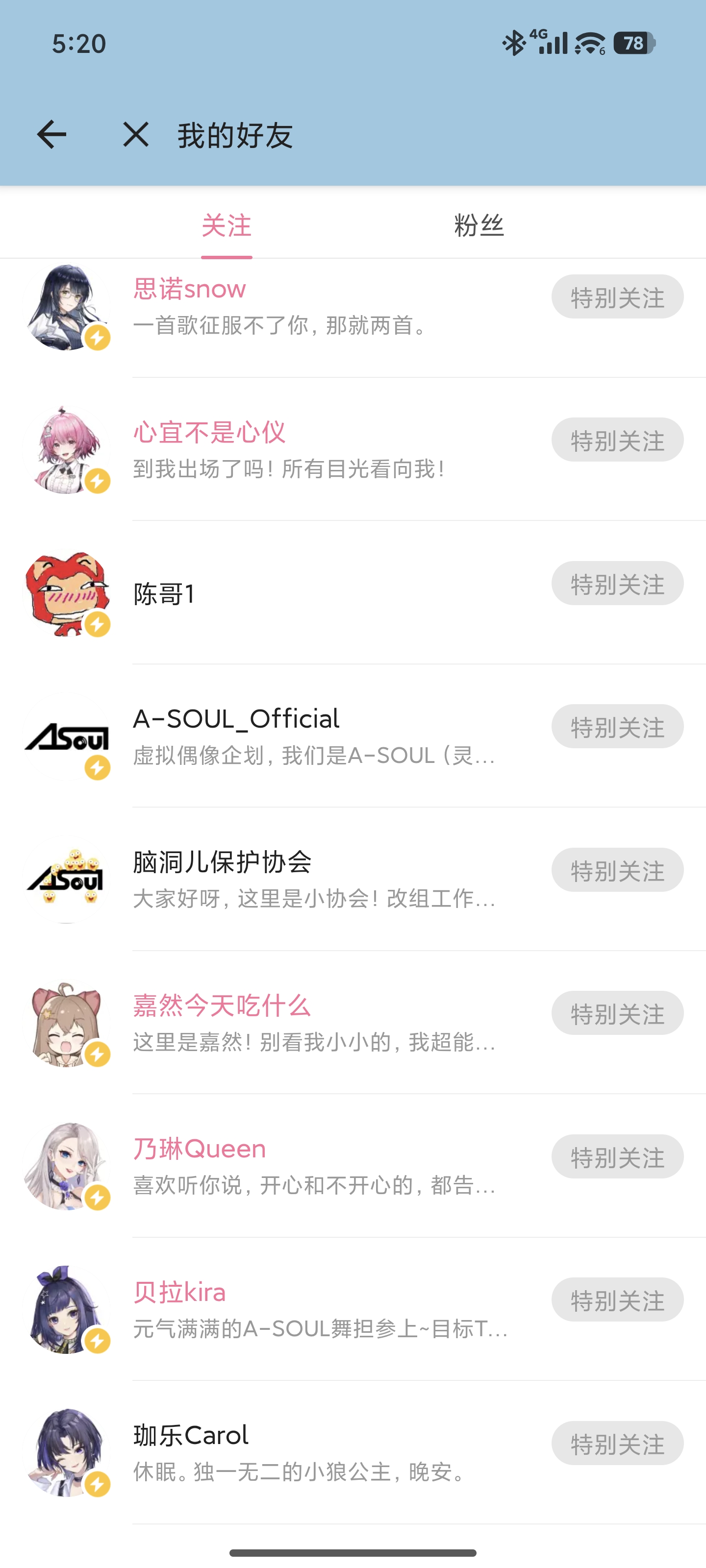This screenshot has width=706, height=1568.
Task: Add 脑洞儿保护协会 to 特别关注
Action: (617, 870)
